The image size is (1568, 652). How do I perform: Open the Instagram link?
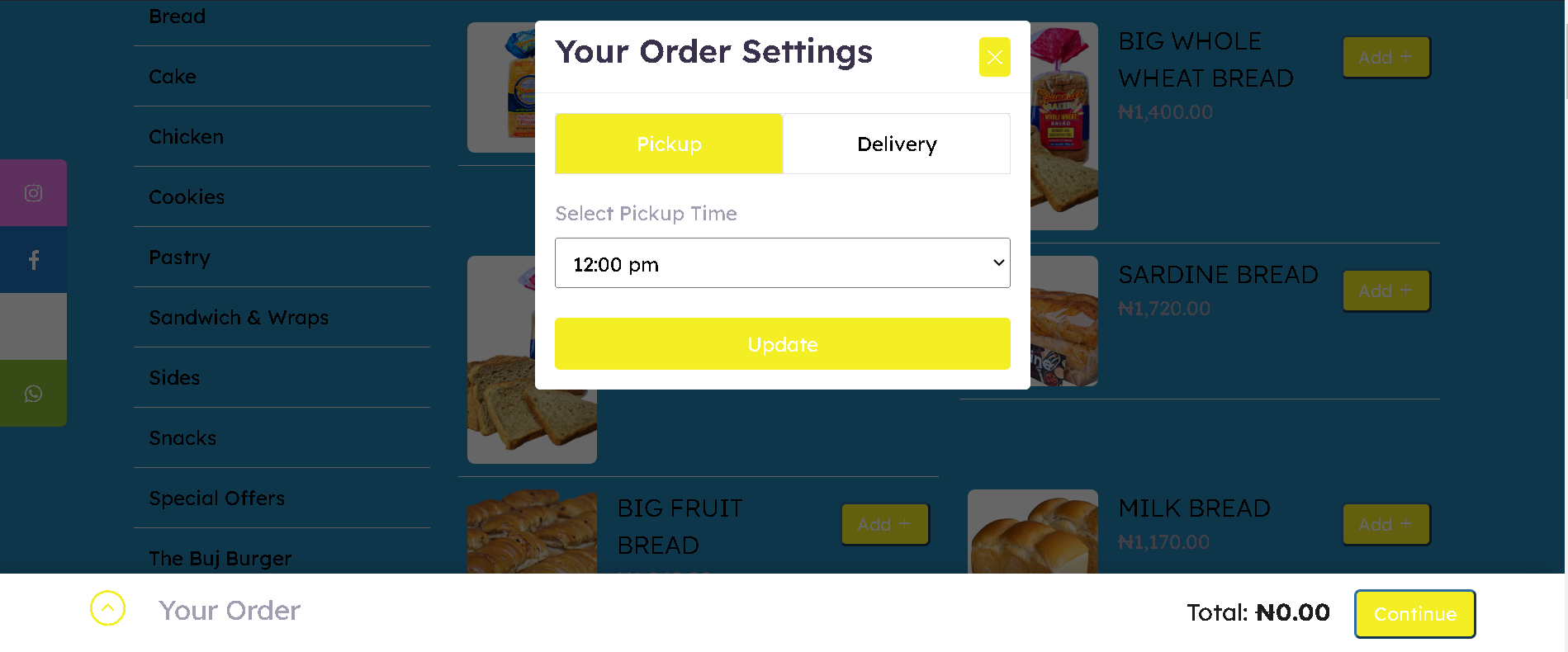pos(33,193)
